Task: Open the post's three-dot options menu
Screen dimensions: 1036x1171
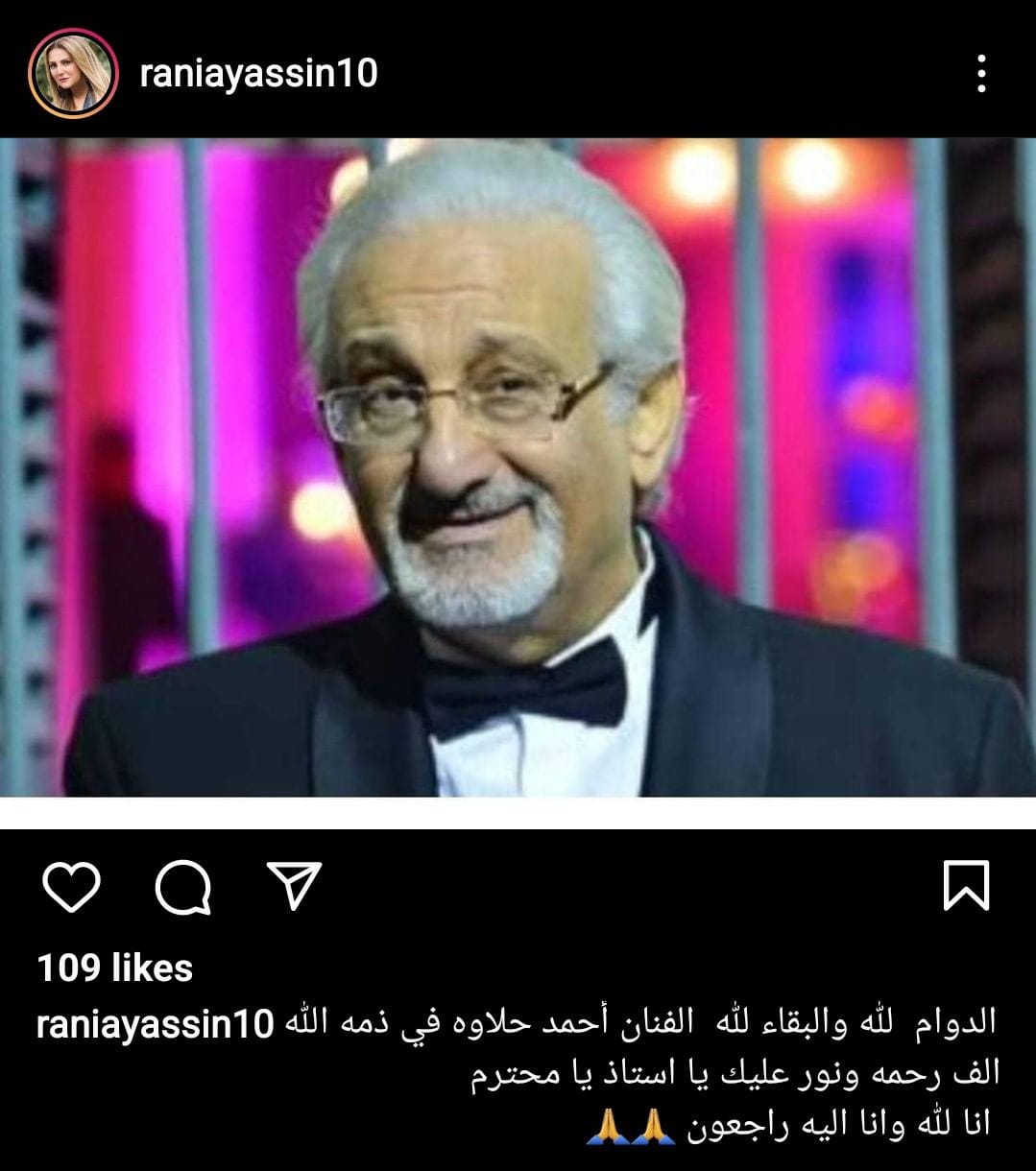Action: (980, 74)
